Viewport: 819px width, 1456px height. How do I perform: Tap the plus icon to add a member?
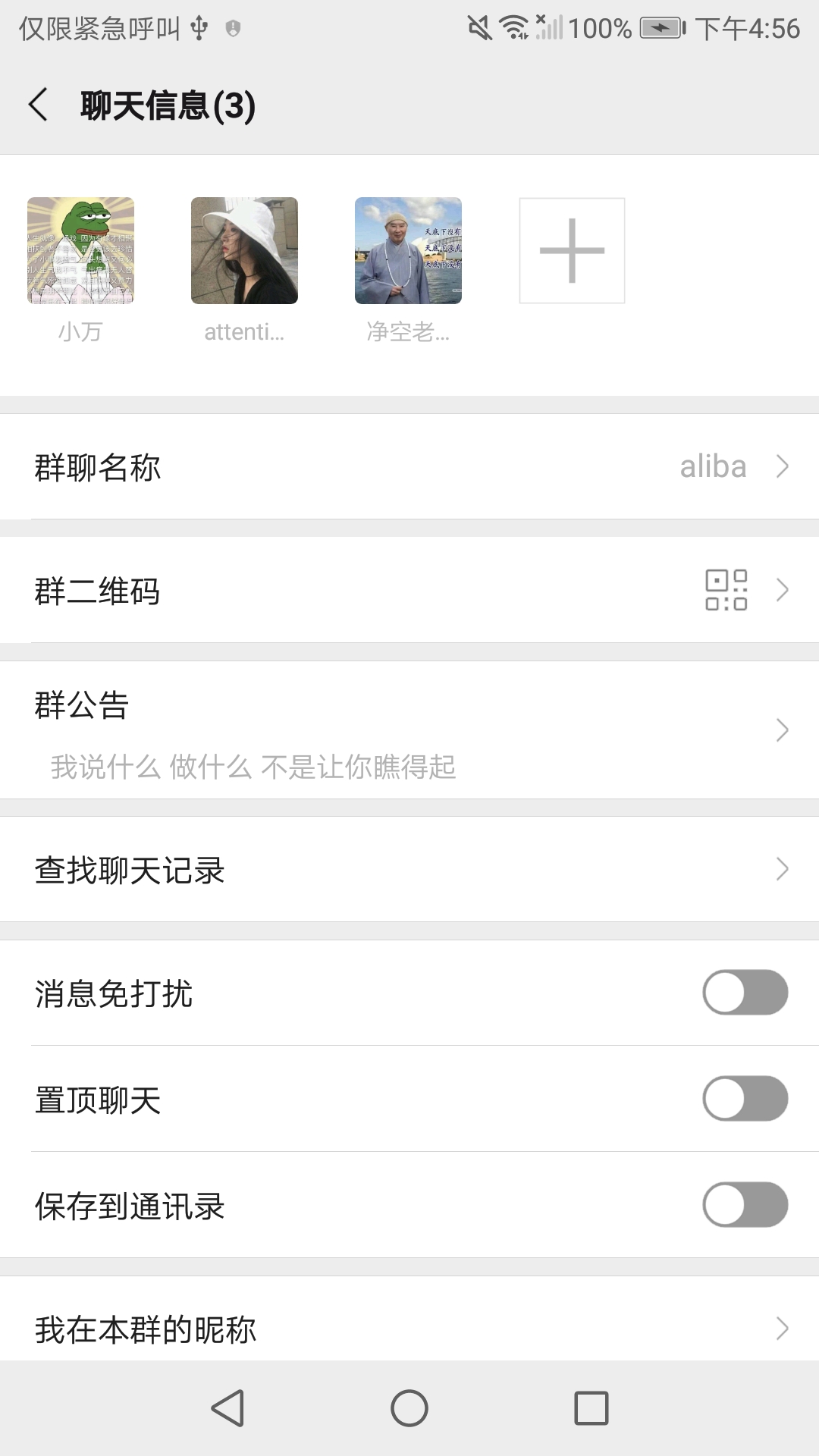coord(570,250)
